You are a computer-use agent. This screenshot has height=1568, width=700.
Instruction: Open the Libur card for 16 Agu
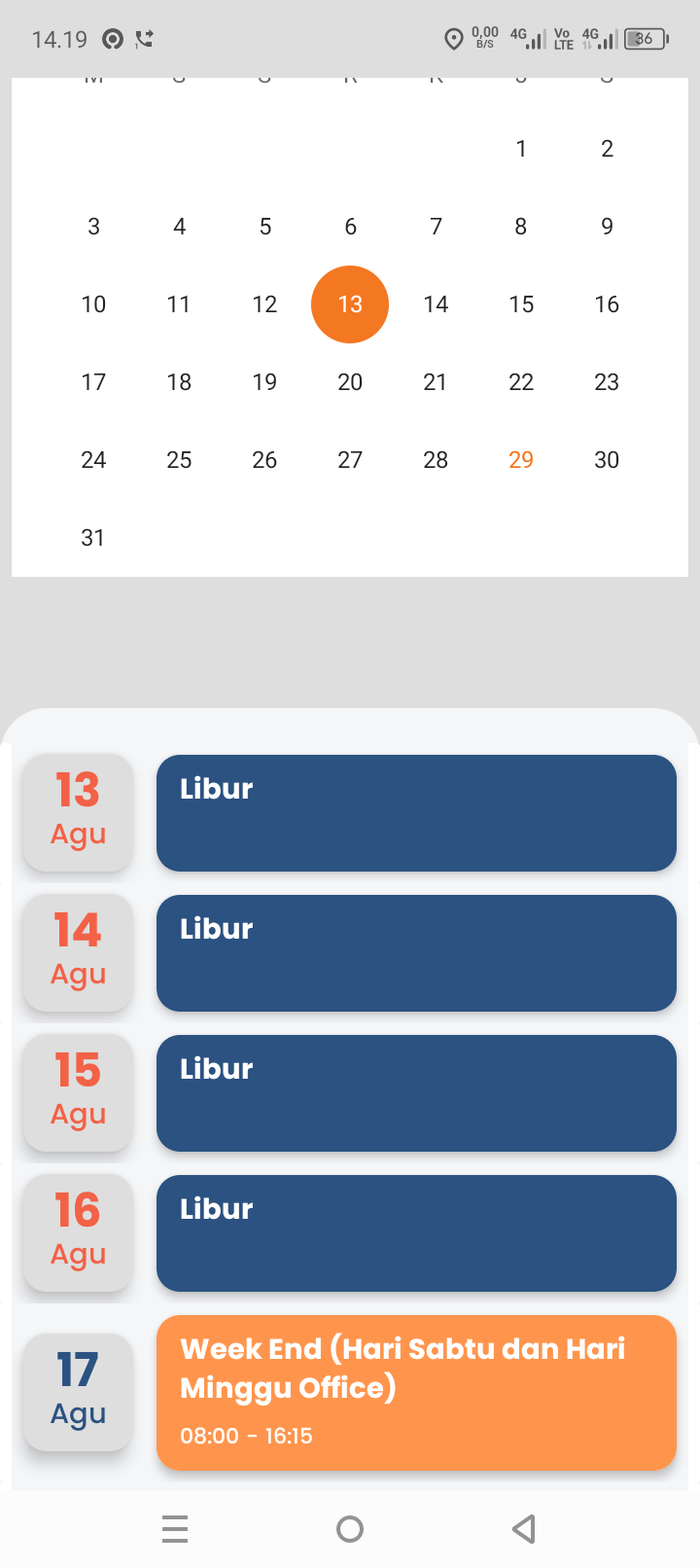tap(416, 1233)
